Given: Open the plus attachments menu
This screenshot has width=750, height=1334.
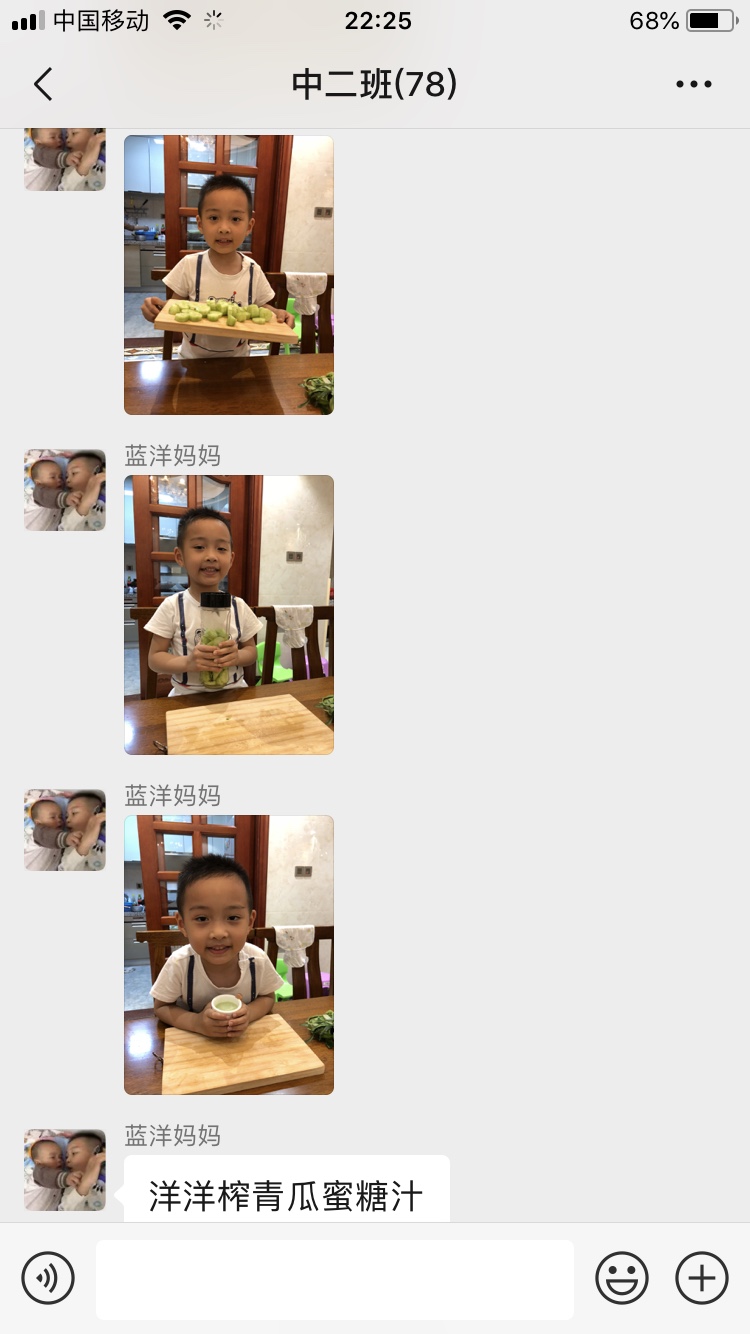Looking at the screenshot, I should [x=702, y=1278].
